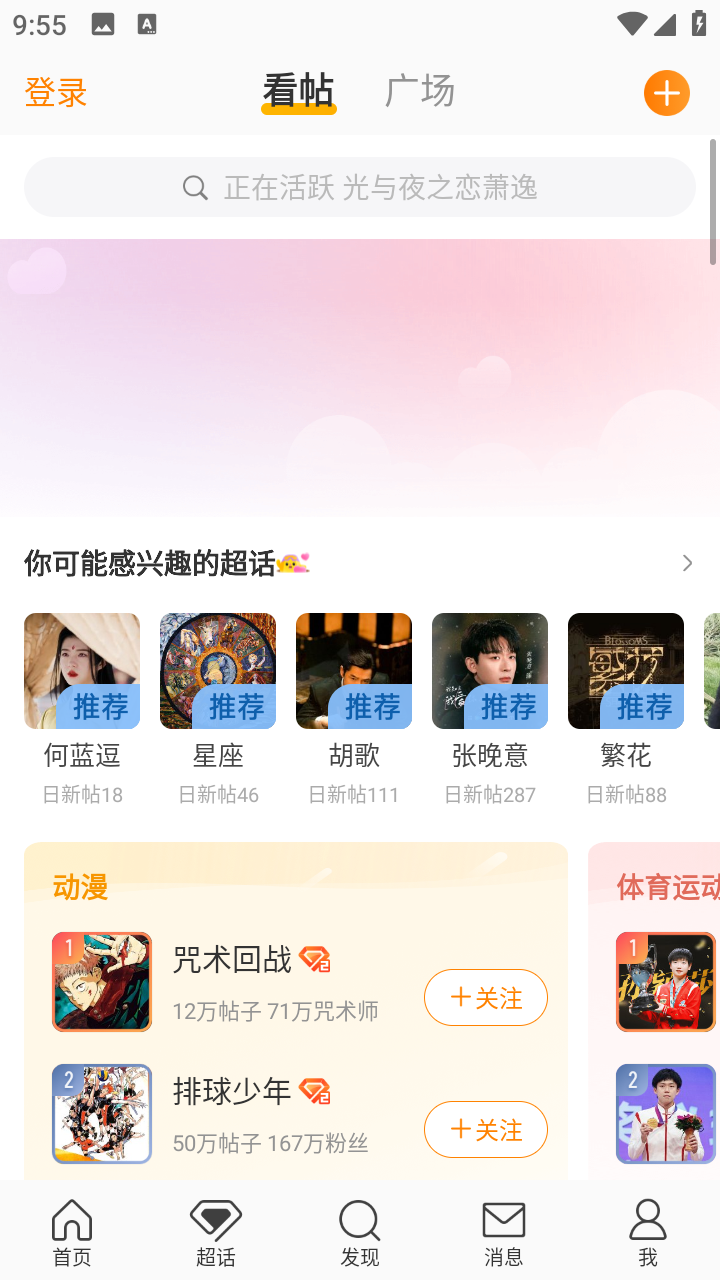
Task: Tap 登录 to log in
Action: coord(56,93)
